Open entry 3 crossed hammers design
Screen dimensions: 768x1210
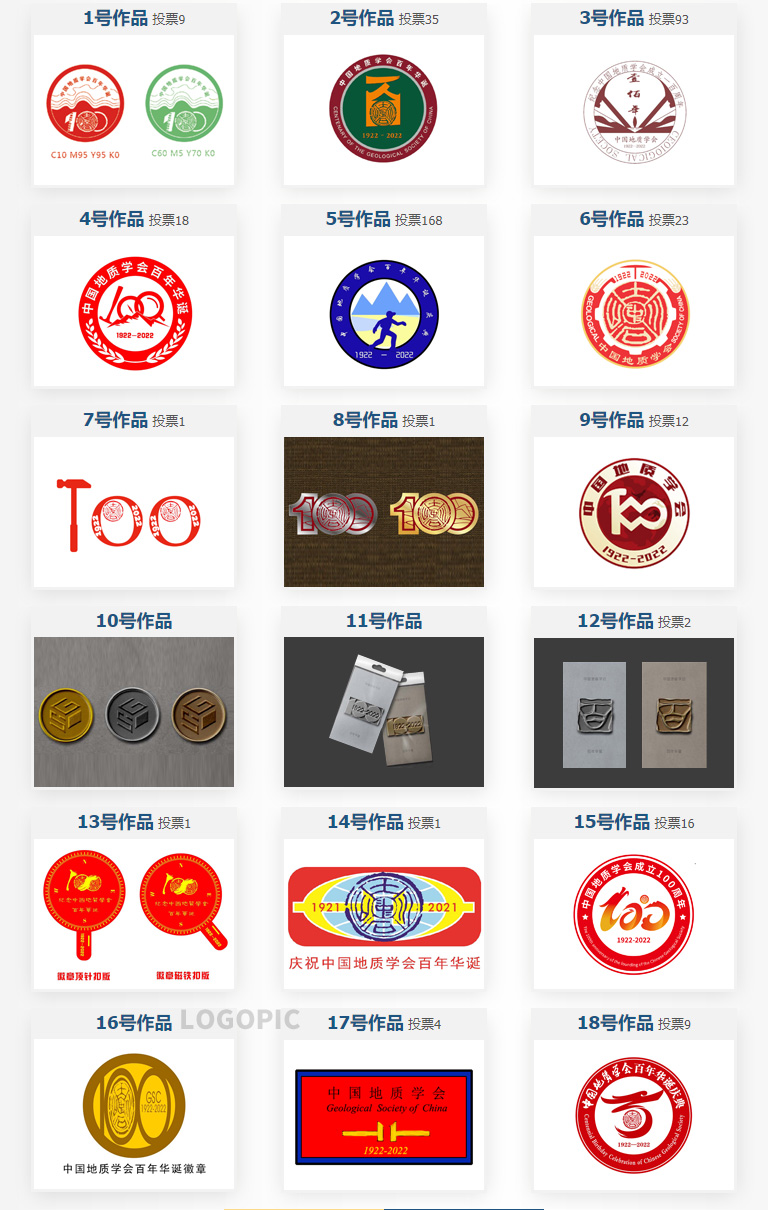click(634, 110)
